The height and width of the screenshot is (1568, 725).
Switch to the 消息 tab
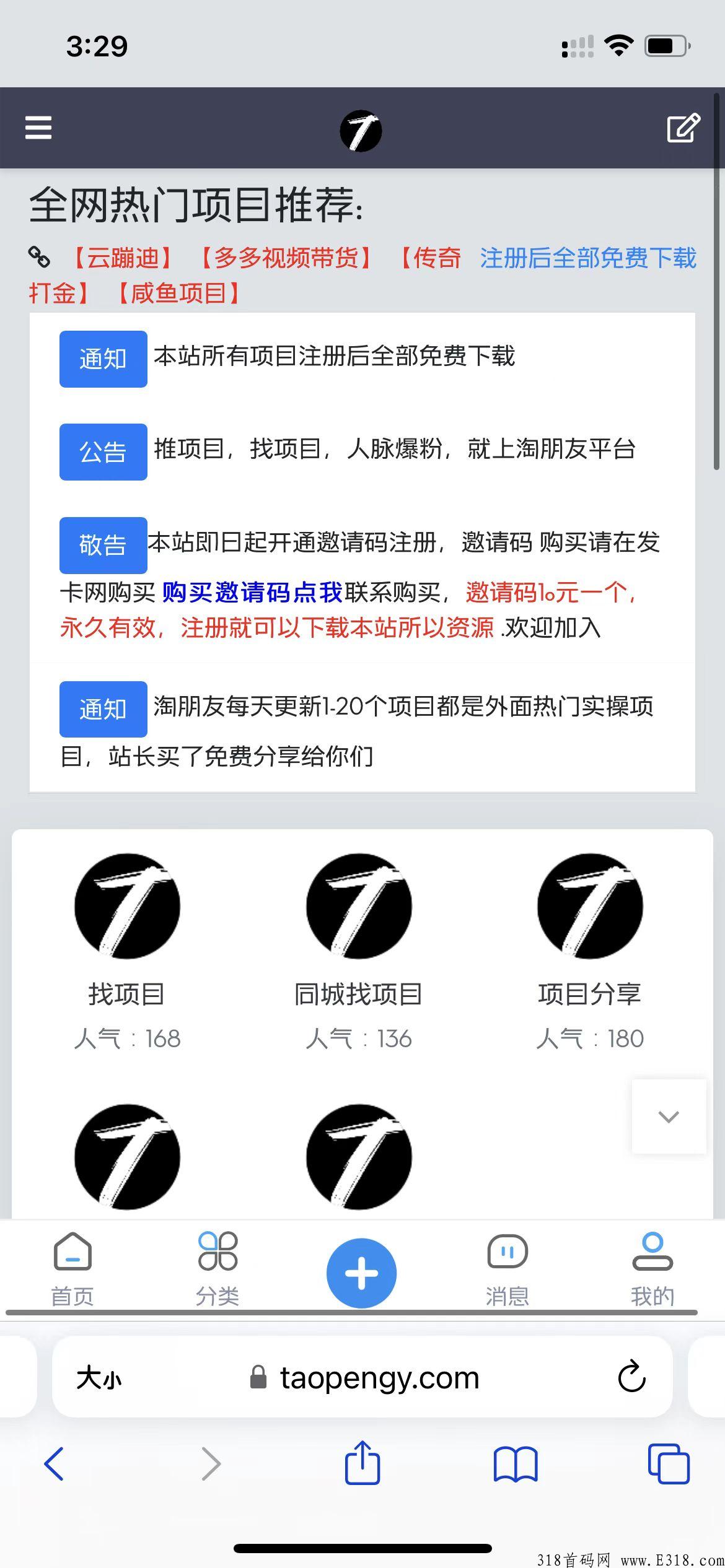coord(507,1269)
